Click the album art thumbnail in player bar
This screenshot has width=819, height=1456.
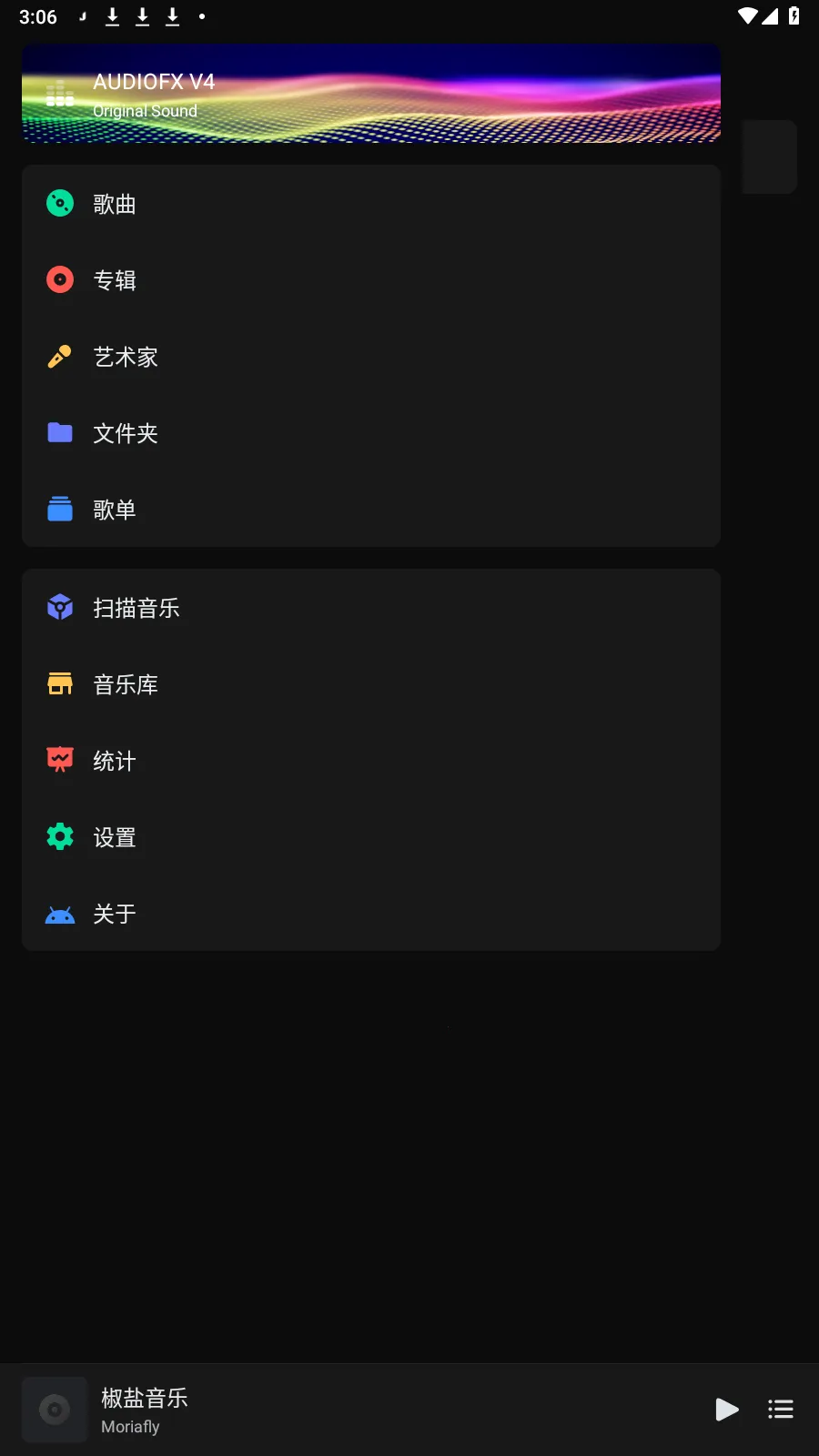click(54, 1409)
